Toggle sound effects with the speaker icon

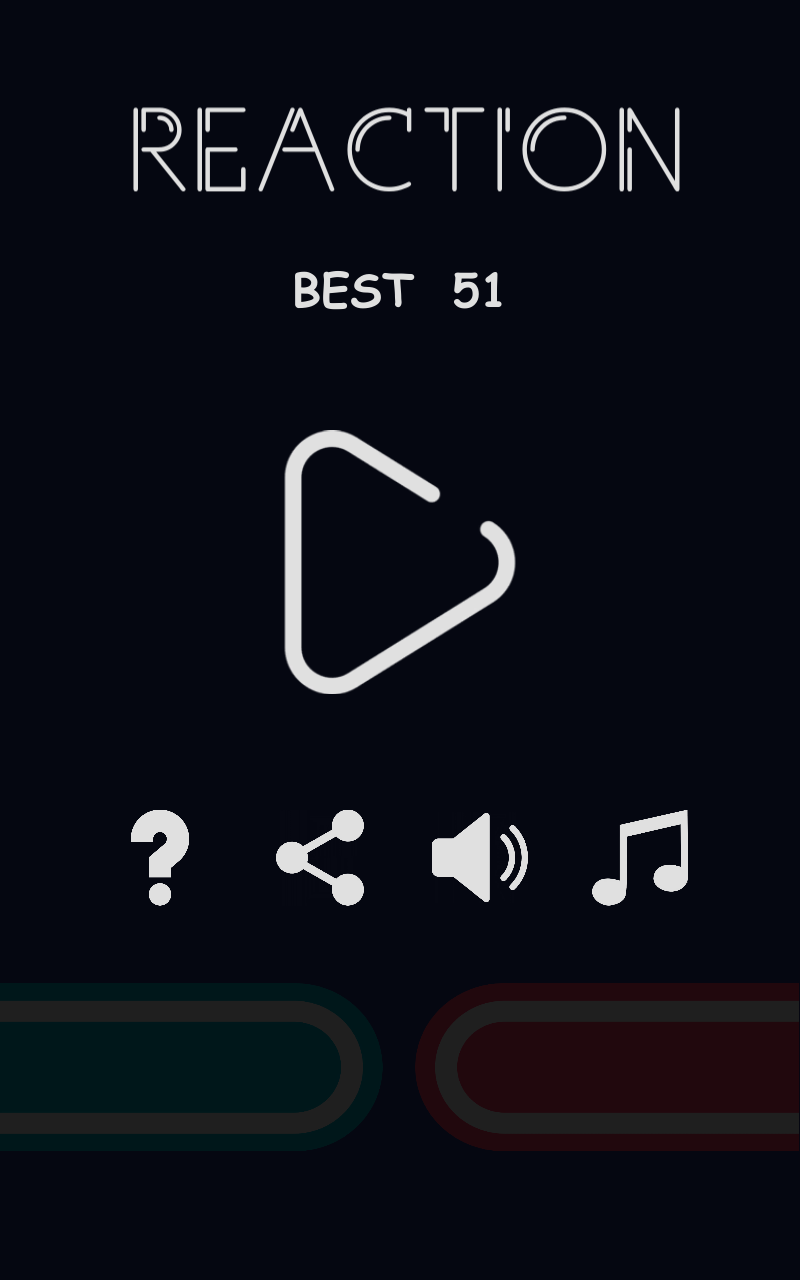pos(478,857)
